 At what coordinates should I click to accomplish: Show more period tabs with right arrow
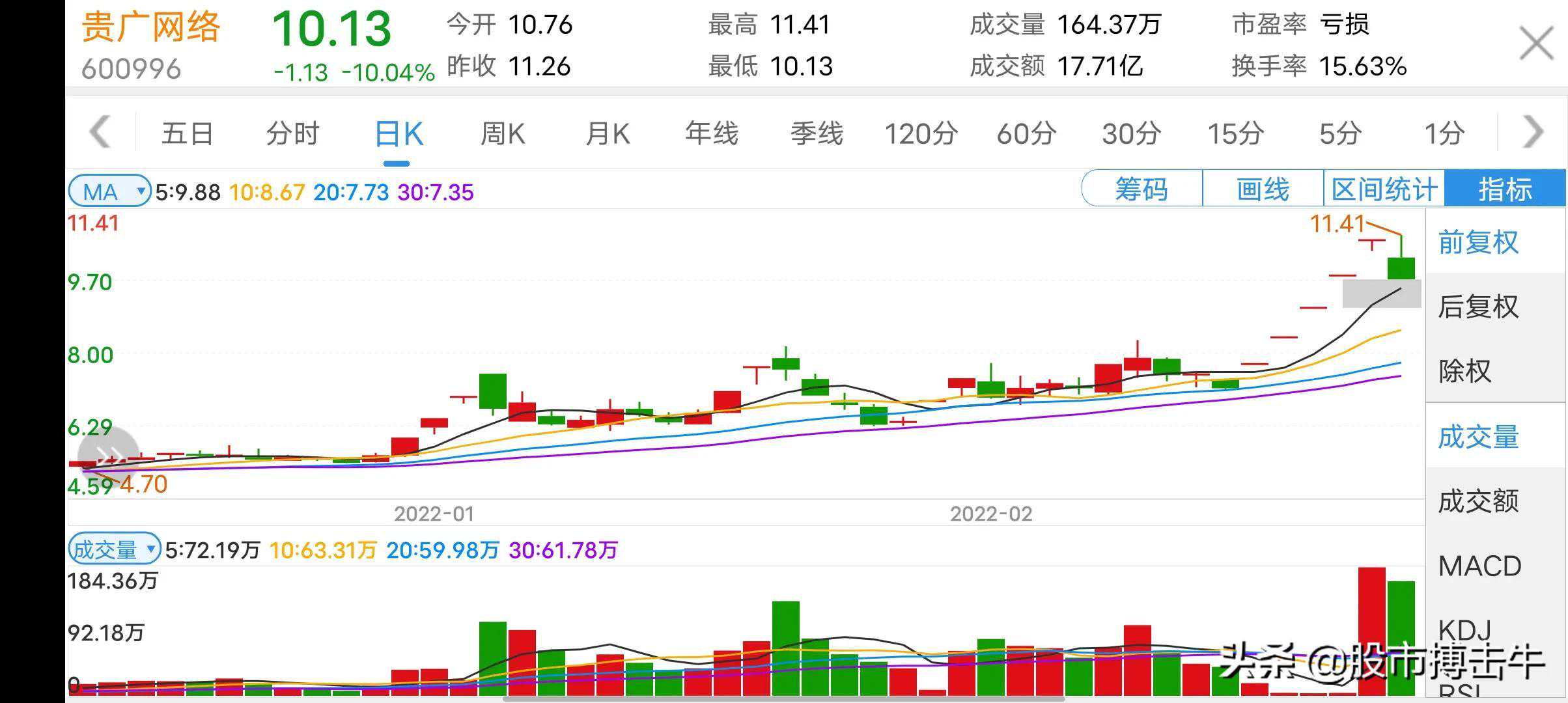[x=1533, y=133]
